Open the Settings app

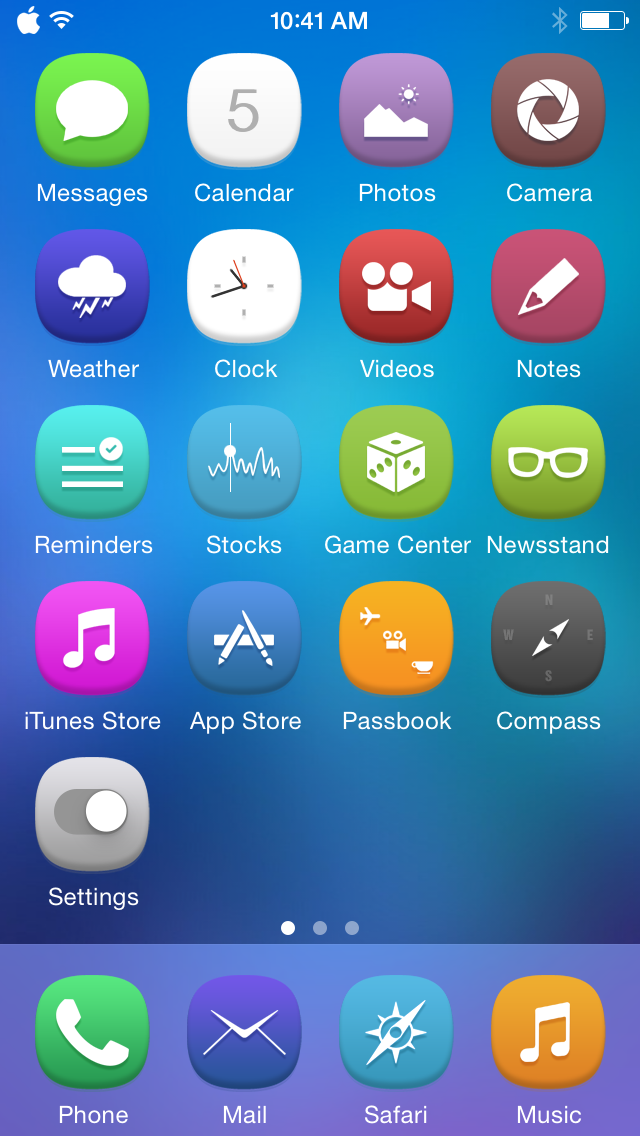pyautogui.click(x=92, y=815)
